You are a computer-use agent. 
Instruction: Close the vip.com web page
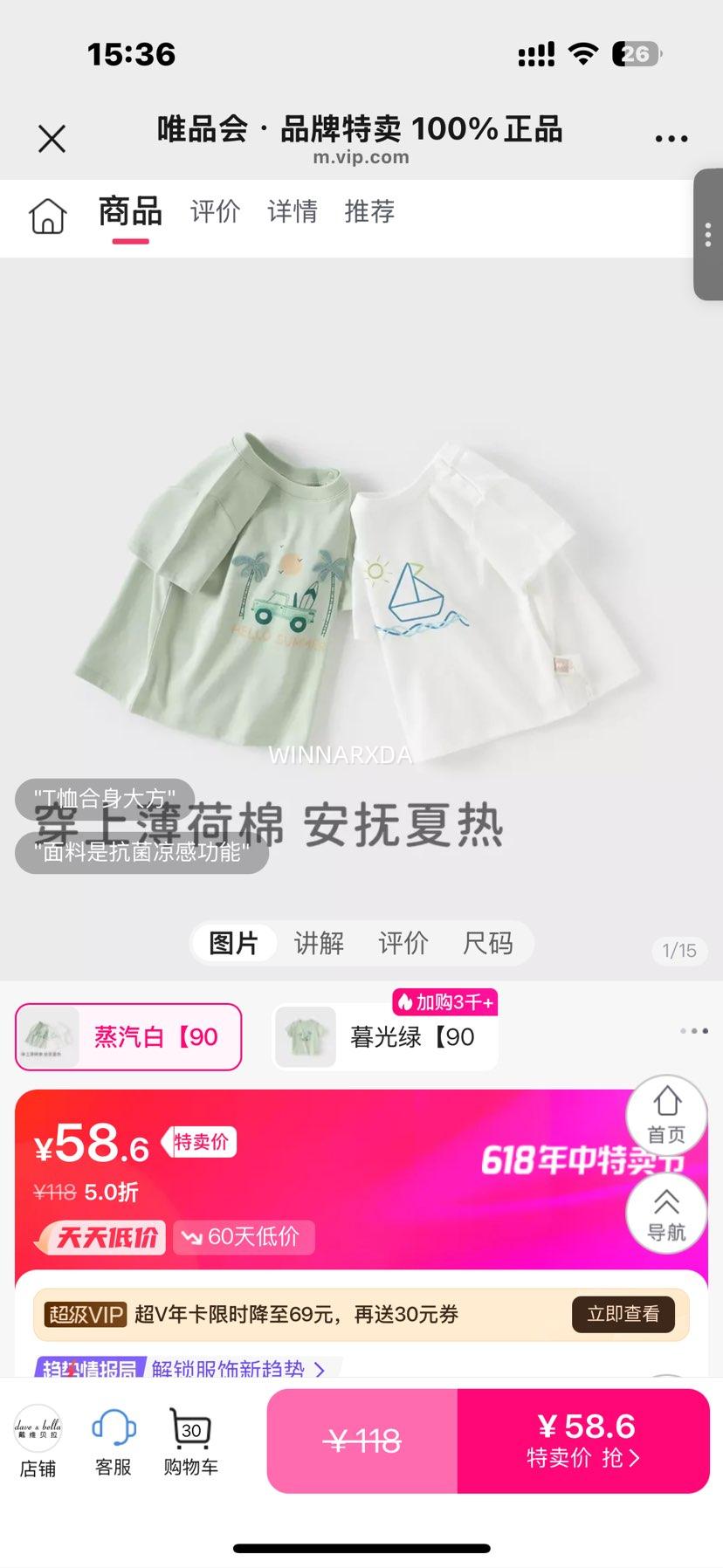coord(52,139)
